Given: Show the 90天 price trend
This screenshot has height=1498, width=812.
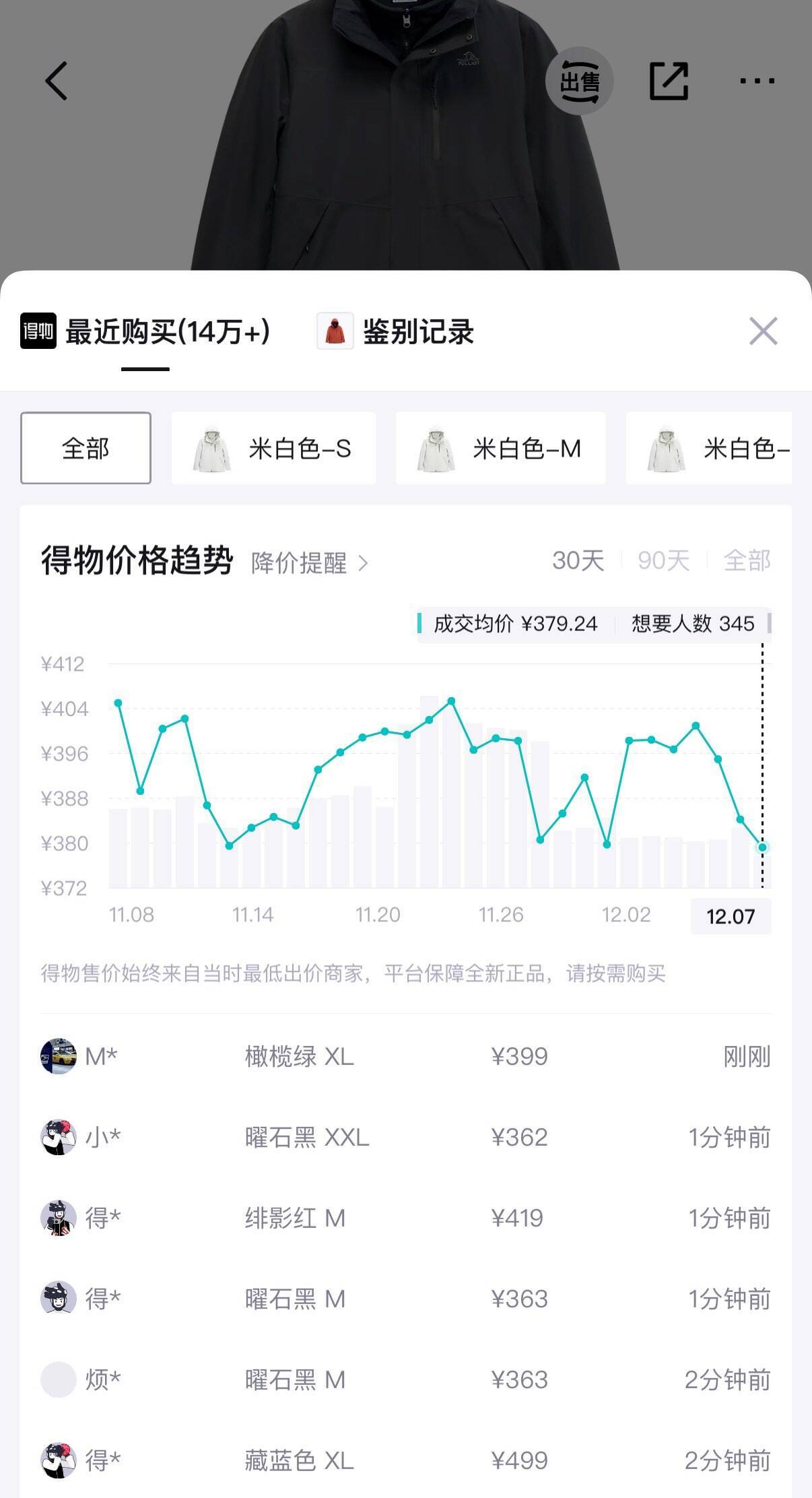Looking at the screenshot, I should tap(663, 560).
